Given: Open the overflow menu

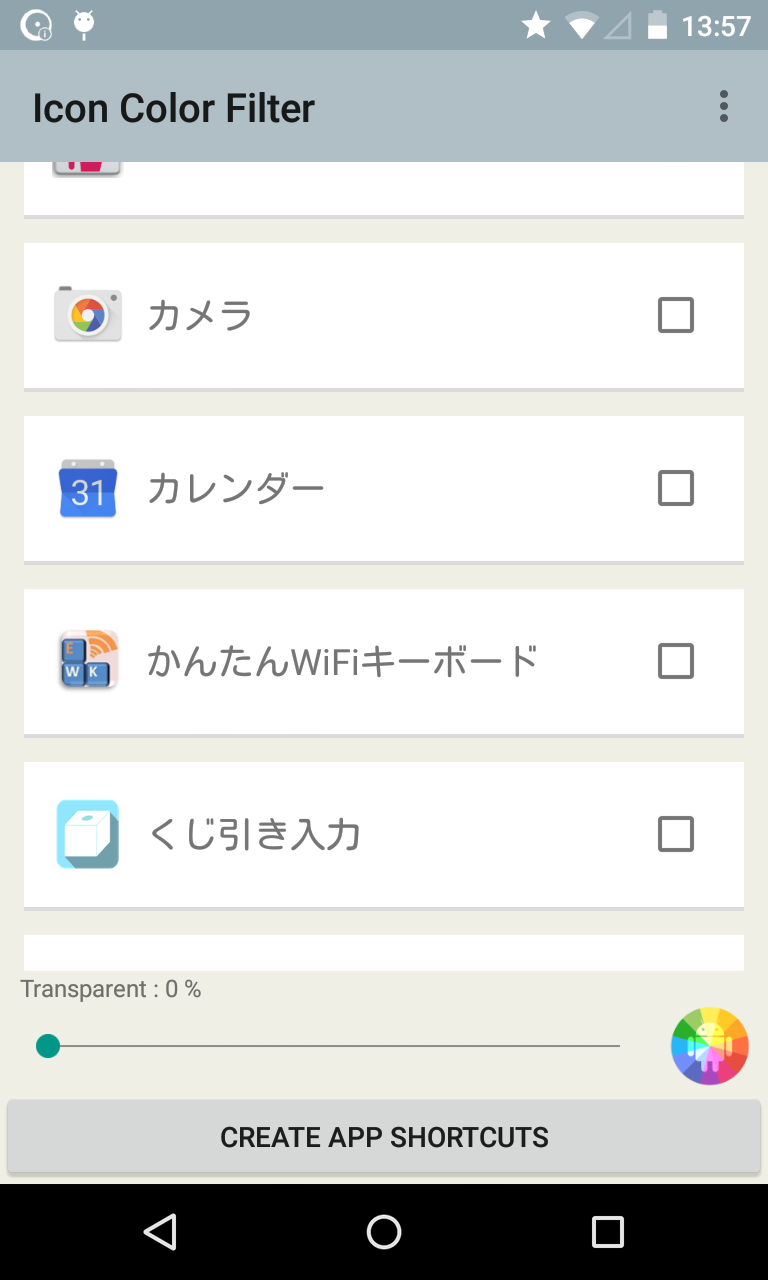Looking at the screenshot, I should [723, 107].
